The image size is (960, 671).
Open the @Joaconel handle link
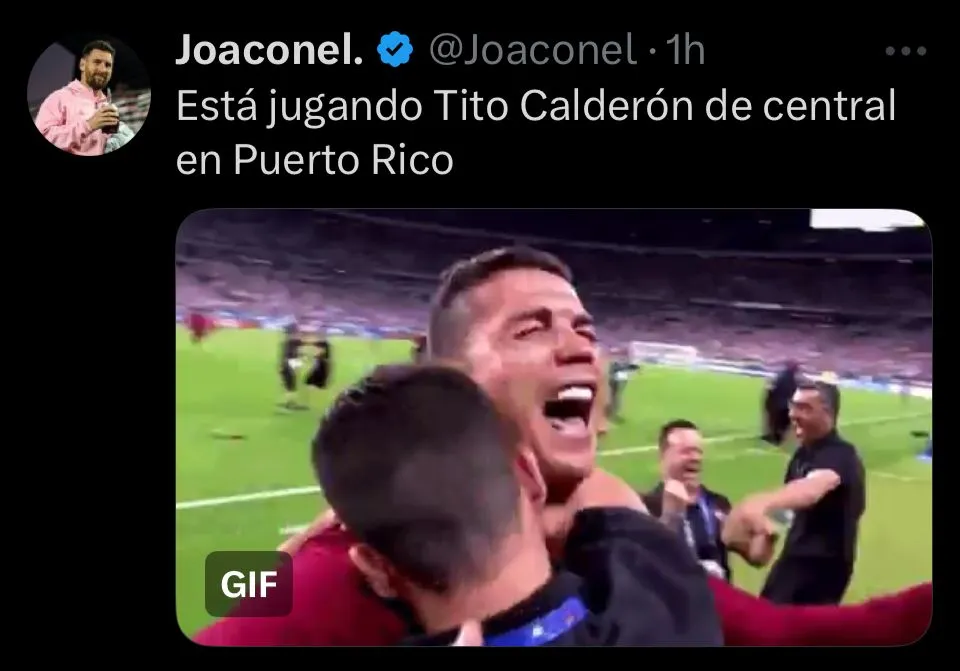point(531,50)
